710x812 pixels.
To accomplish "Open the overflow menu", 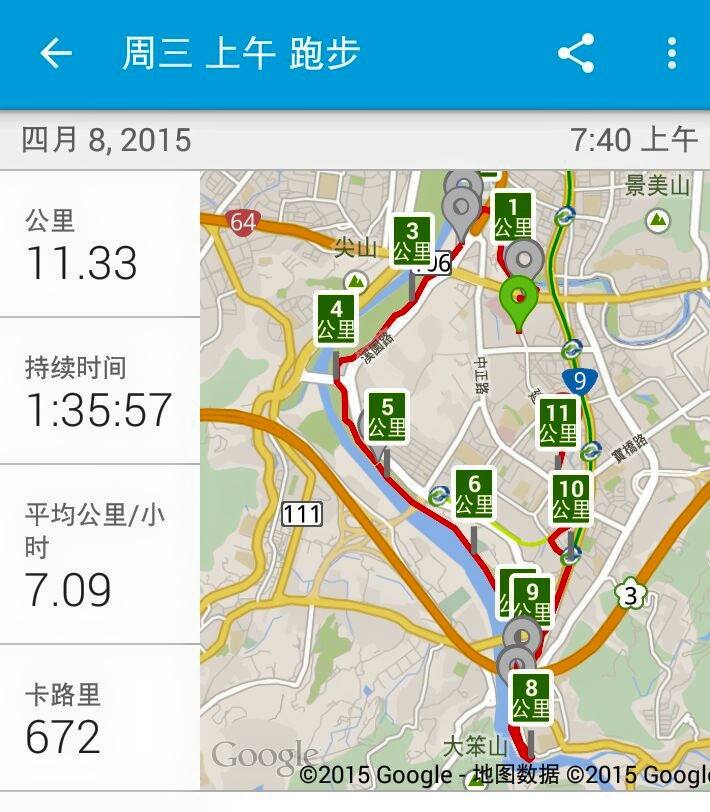I will pyautogui.click(x=671, y=53).
